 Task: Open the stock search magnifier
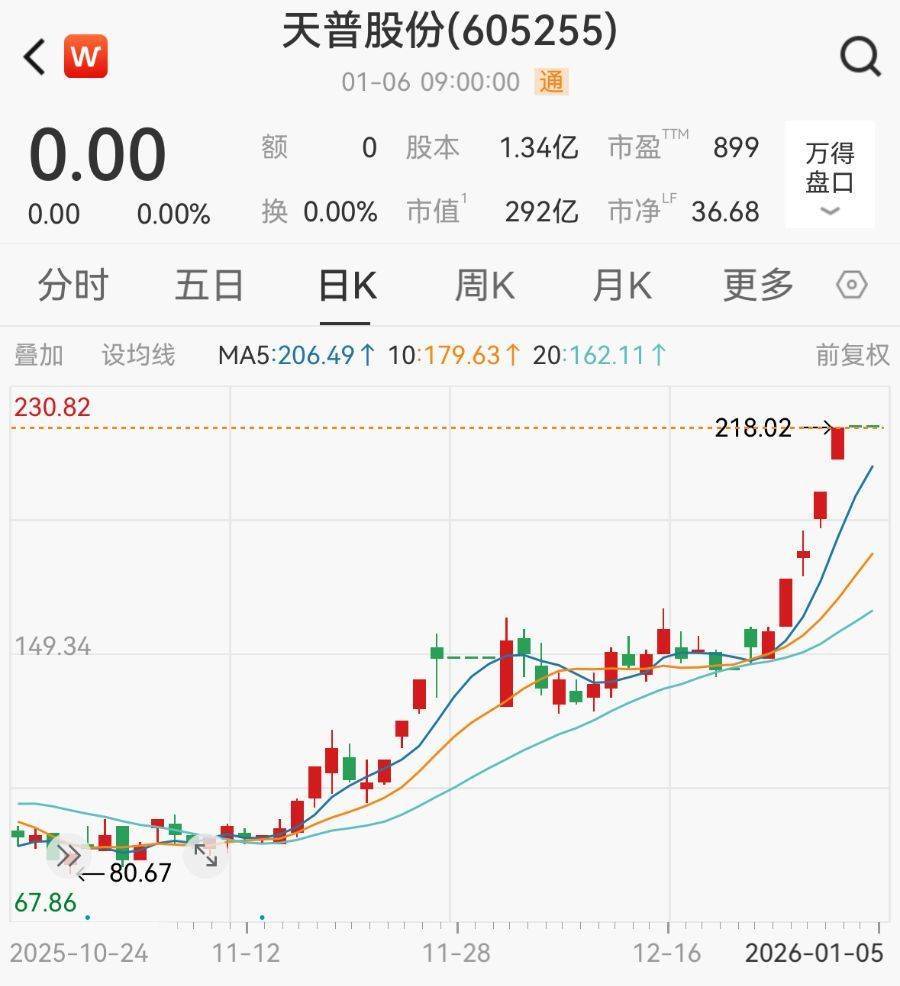(x=860, y=57)
